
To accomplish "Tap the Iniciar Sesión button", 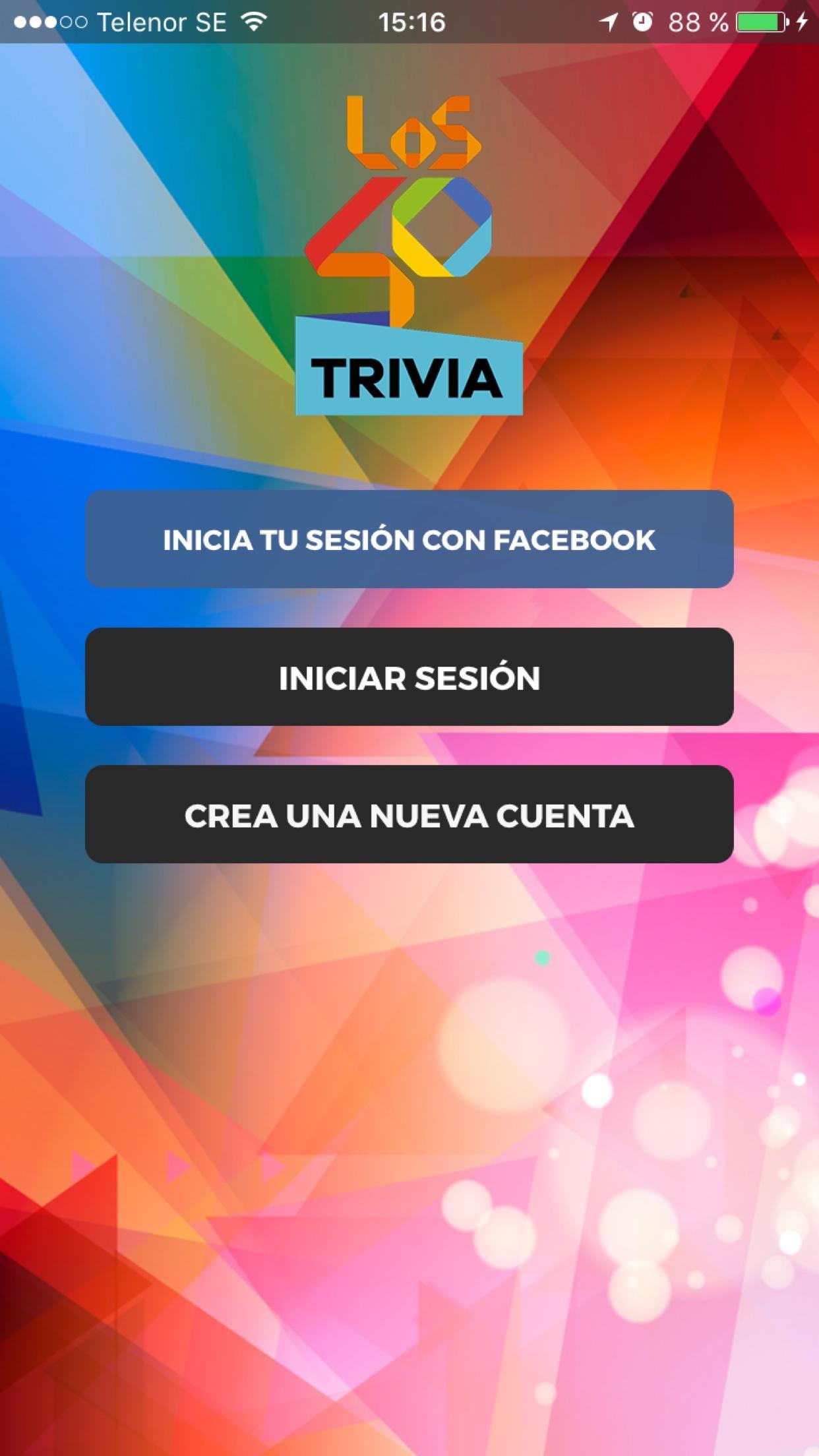I will (x=409, y=677).
